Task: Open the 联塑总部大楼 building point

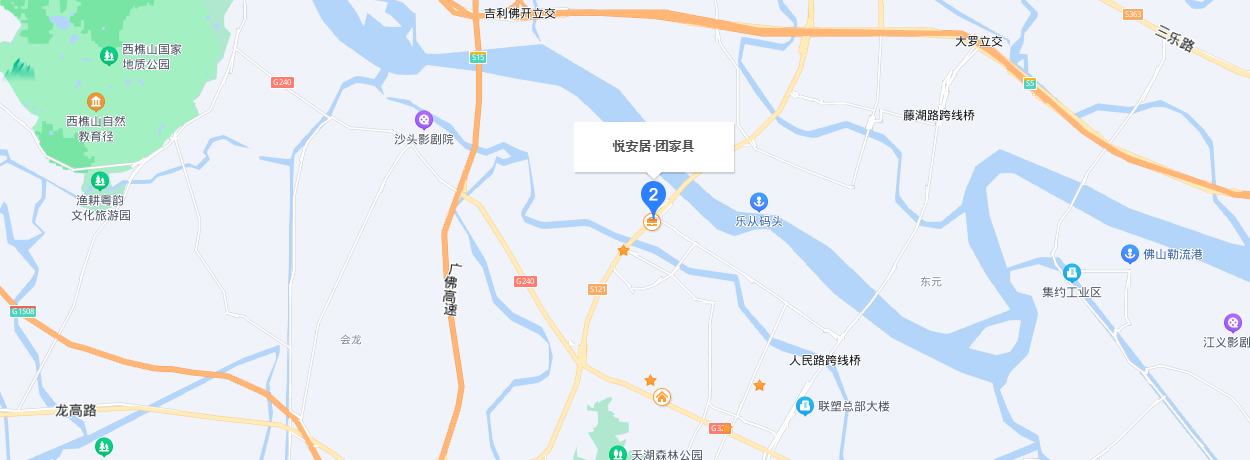Action: click(x=805, y=406)
